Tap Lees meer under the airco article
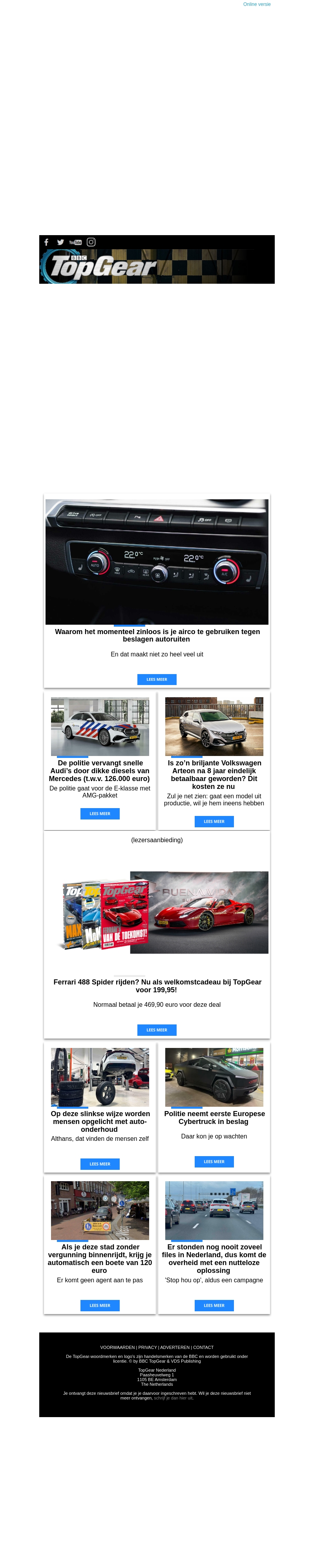The image size is (314, 1568). coord(157,679)
